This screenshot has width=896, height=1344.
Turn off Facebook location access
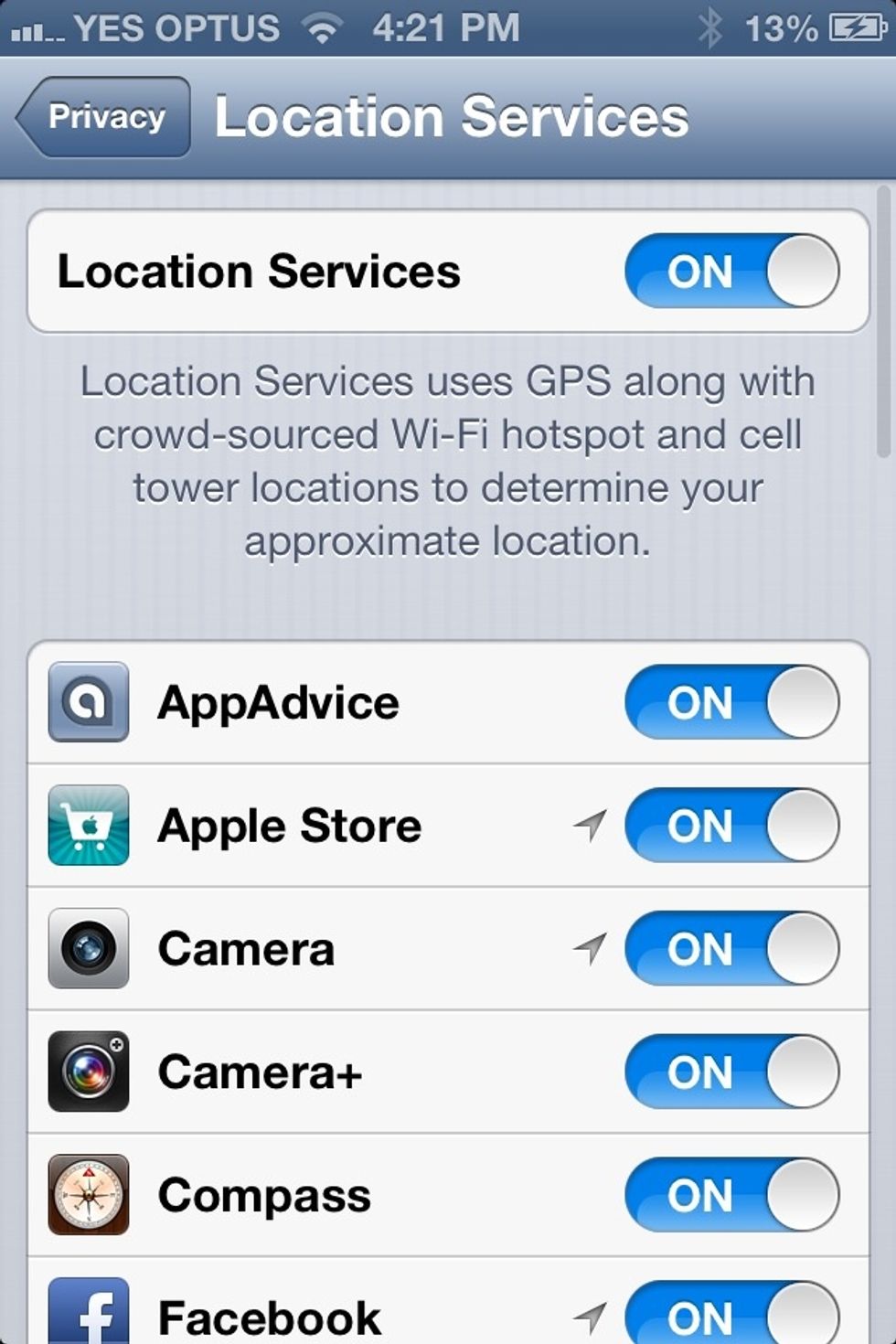coord(731,1315)
